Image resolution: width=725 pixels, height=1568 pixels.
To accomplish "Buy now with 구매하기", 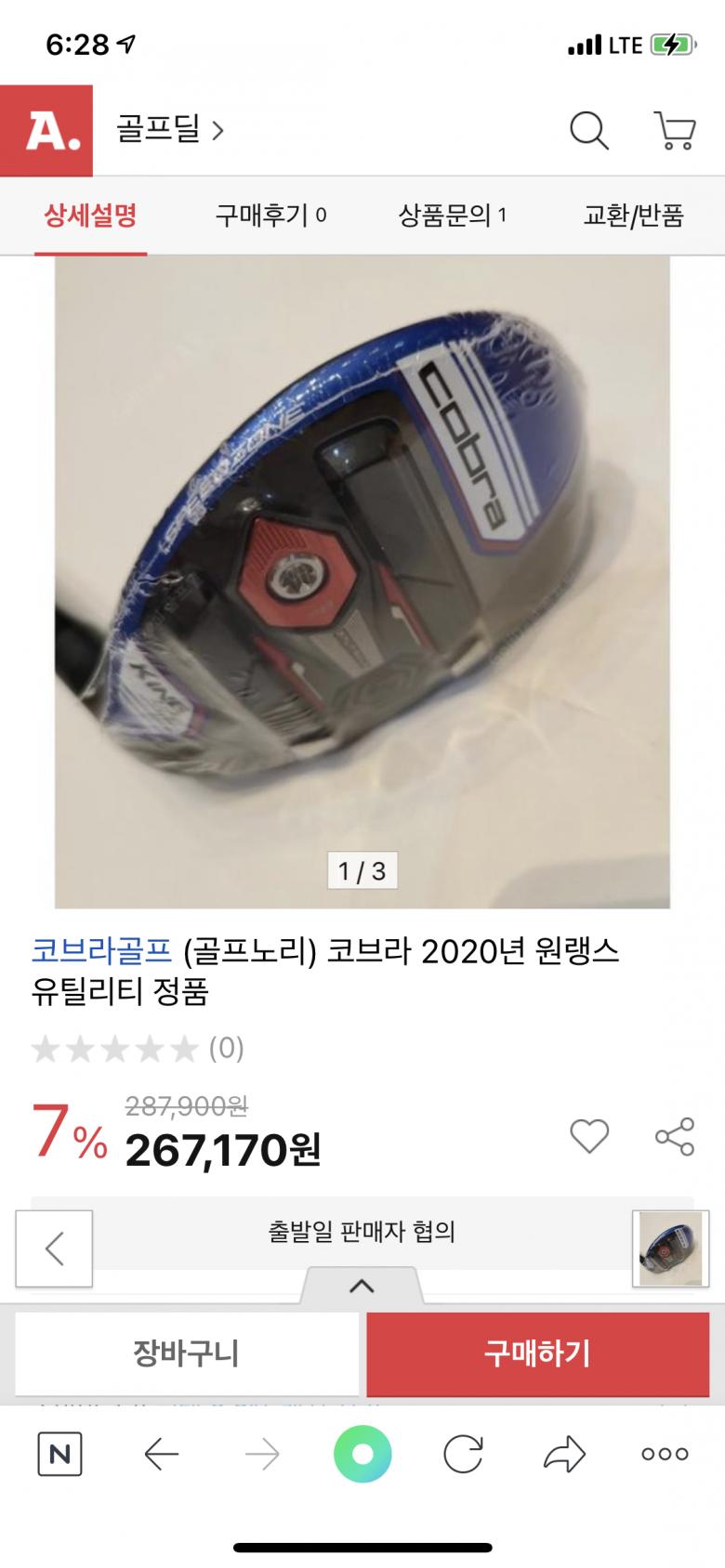I will point(537,1353).
